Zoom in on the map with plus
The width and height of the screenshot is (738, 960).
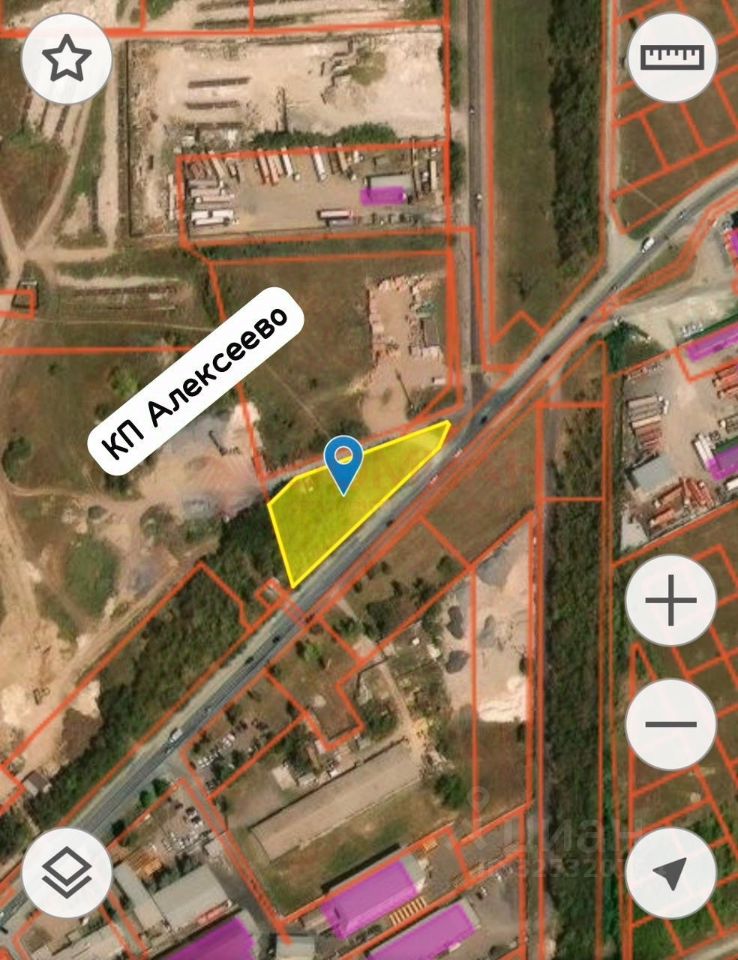click(671, 602)
